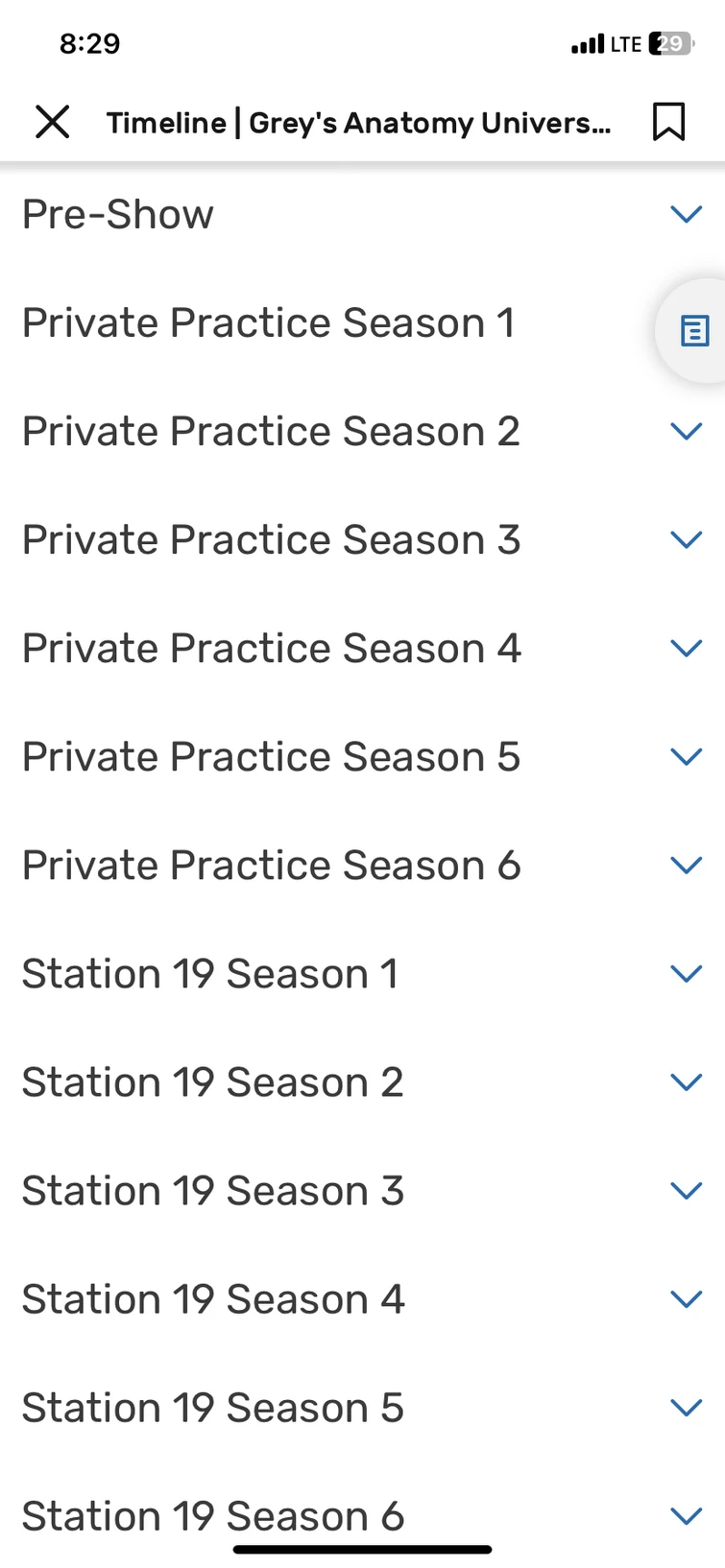Expand Private Practice Season 4
The height and width of the screenshot is (1568, 725).
686,649
